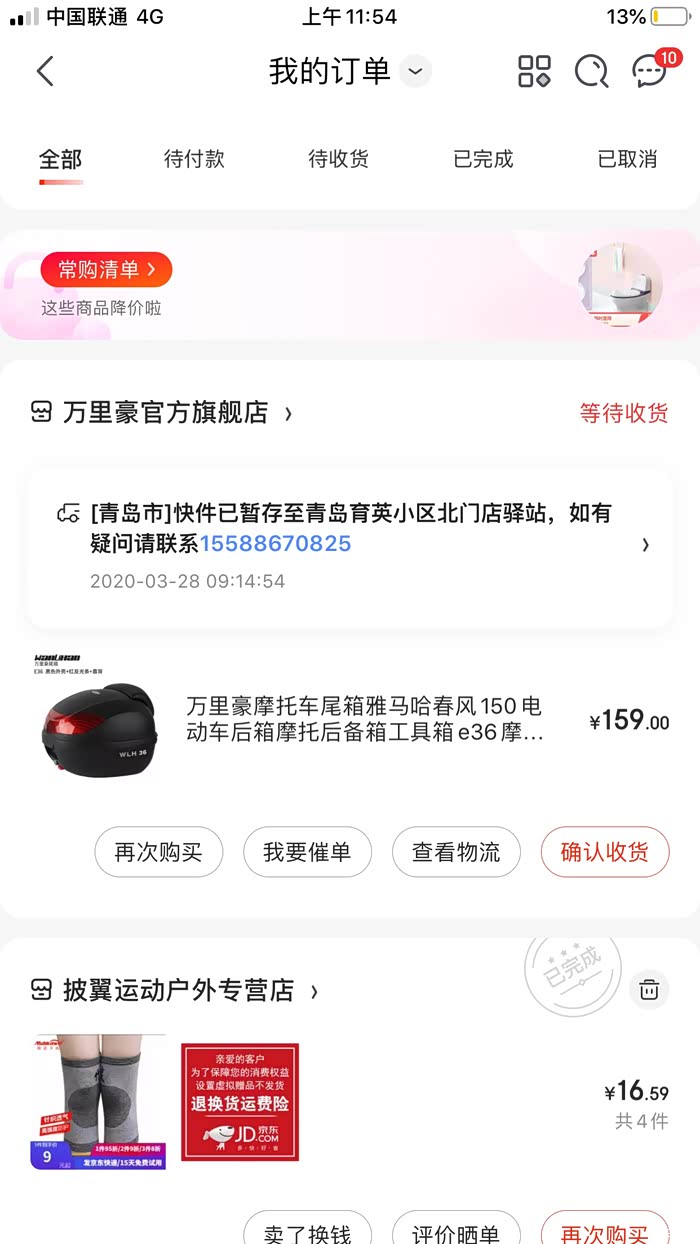Viewport: 700px width, 1244px height.
Task: Confirm receipt with 确认收货
Action: click(x=605, y=852)
